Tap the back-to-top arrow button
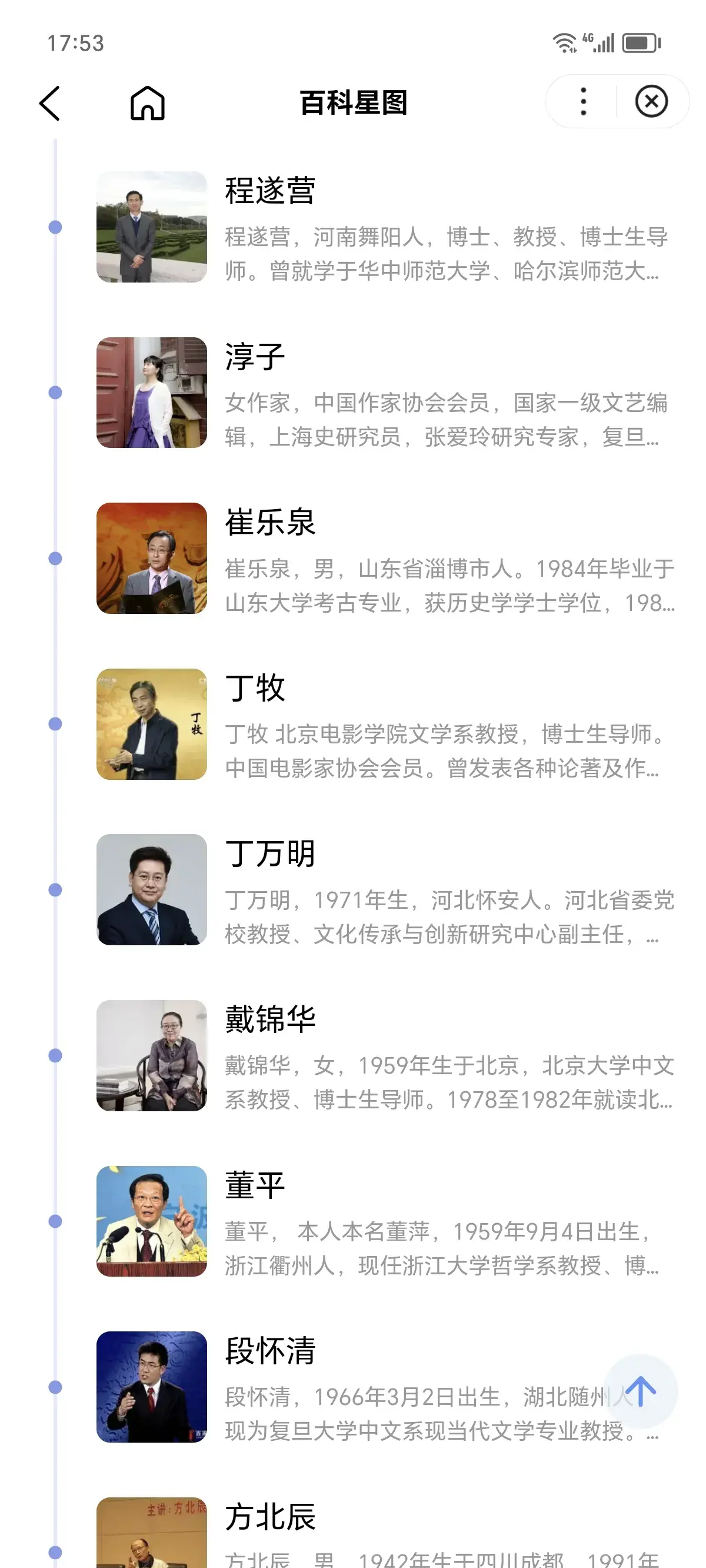The width and height of the screenshot is (706, 1568). pyautogui.click(x=640, y=1391)
